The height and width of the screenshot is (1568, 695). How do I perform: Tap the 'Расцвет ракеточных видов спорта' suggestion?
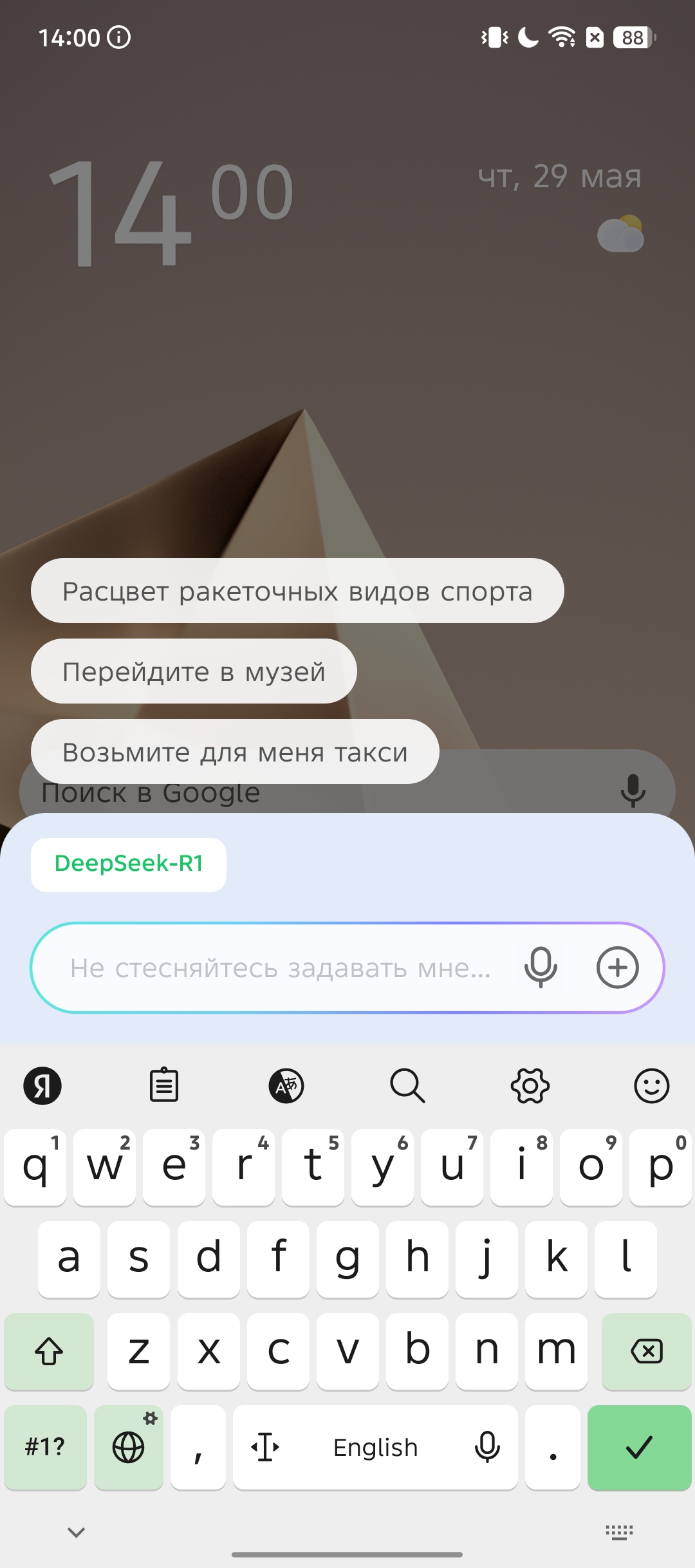[x=297, y=591]
